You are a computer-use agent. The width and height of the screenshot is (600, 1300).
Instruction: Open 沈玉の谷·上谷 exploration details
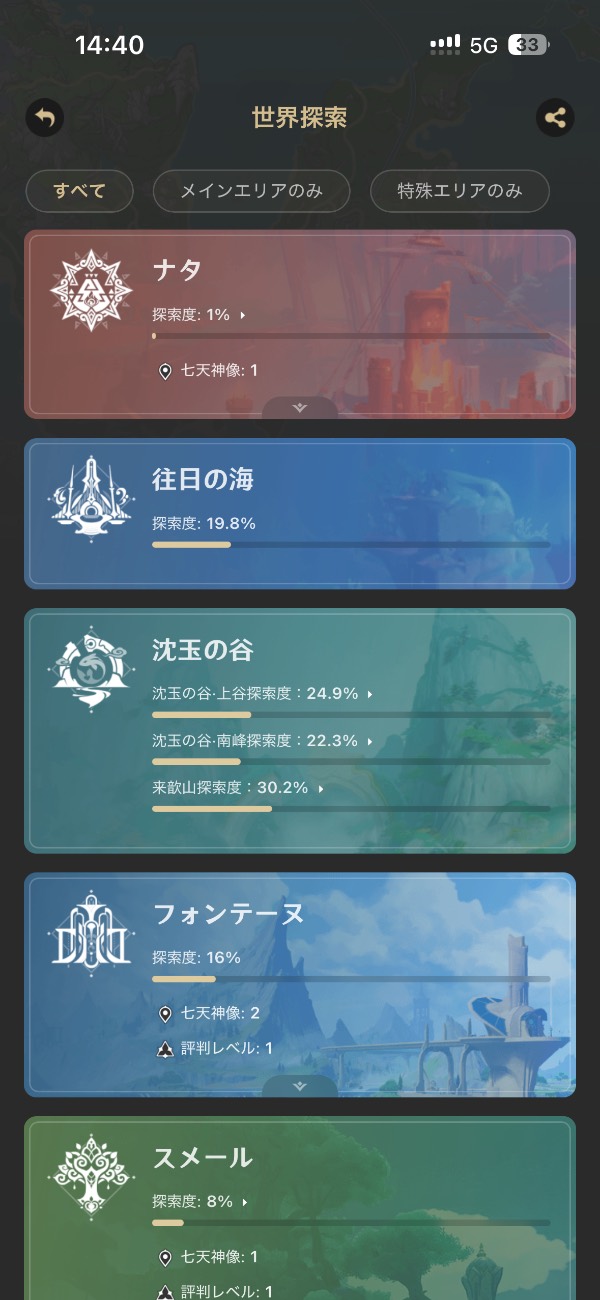(x=263, y=693)
